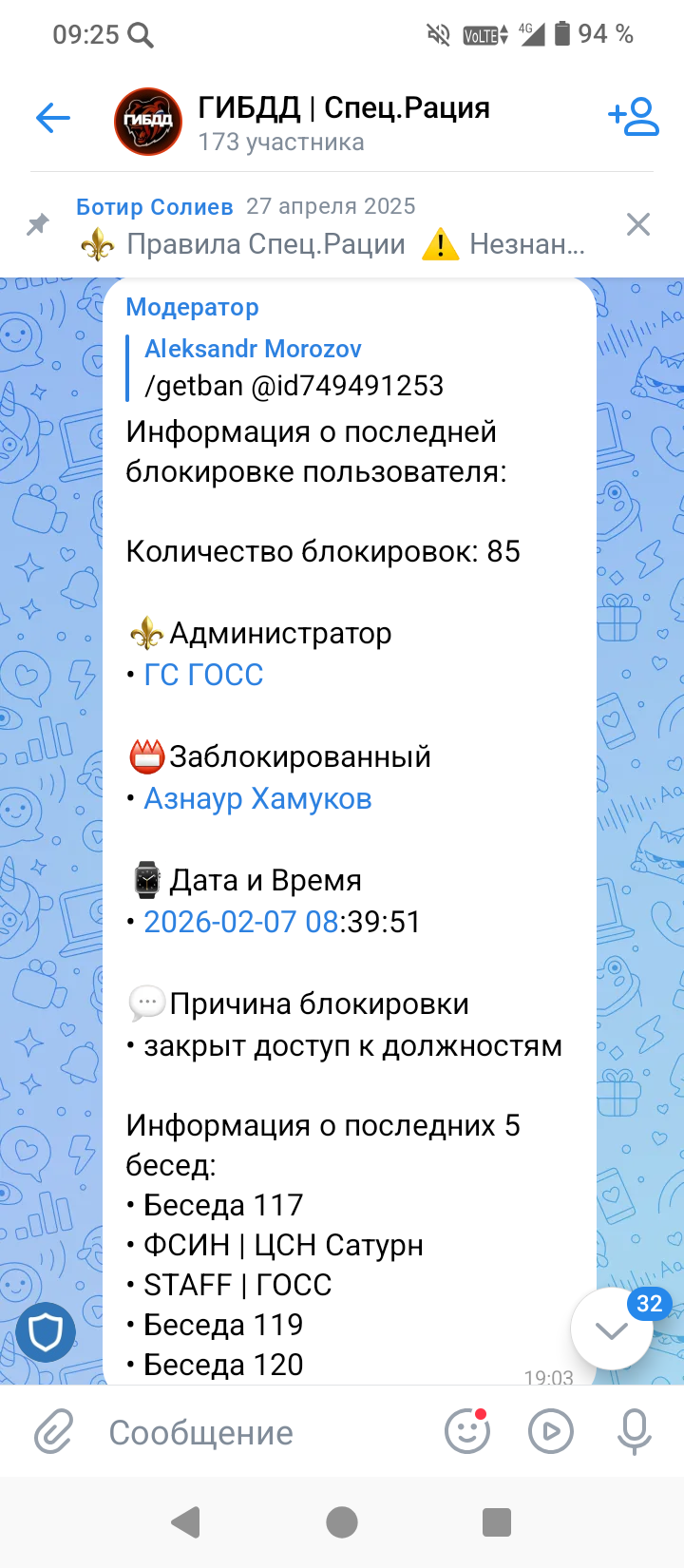Viewport: 684px width, 1568px height.
Task: Tap the round play button by the message field
Action: click(551, 1431)
